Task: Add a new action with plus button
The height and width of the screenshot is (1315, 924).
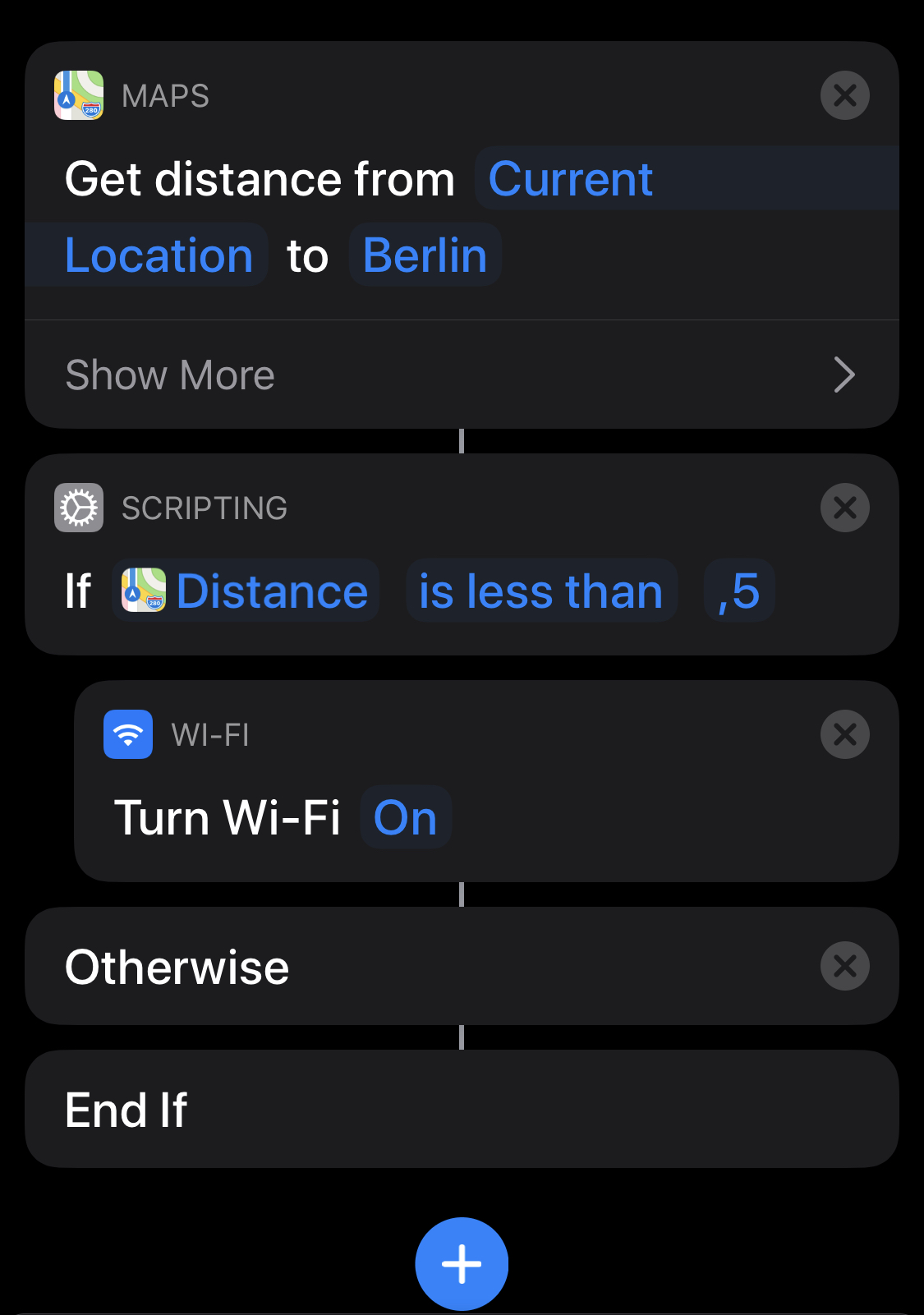Action: pyautogui.click(x=462, y=1263)
